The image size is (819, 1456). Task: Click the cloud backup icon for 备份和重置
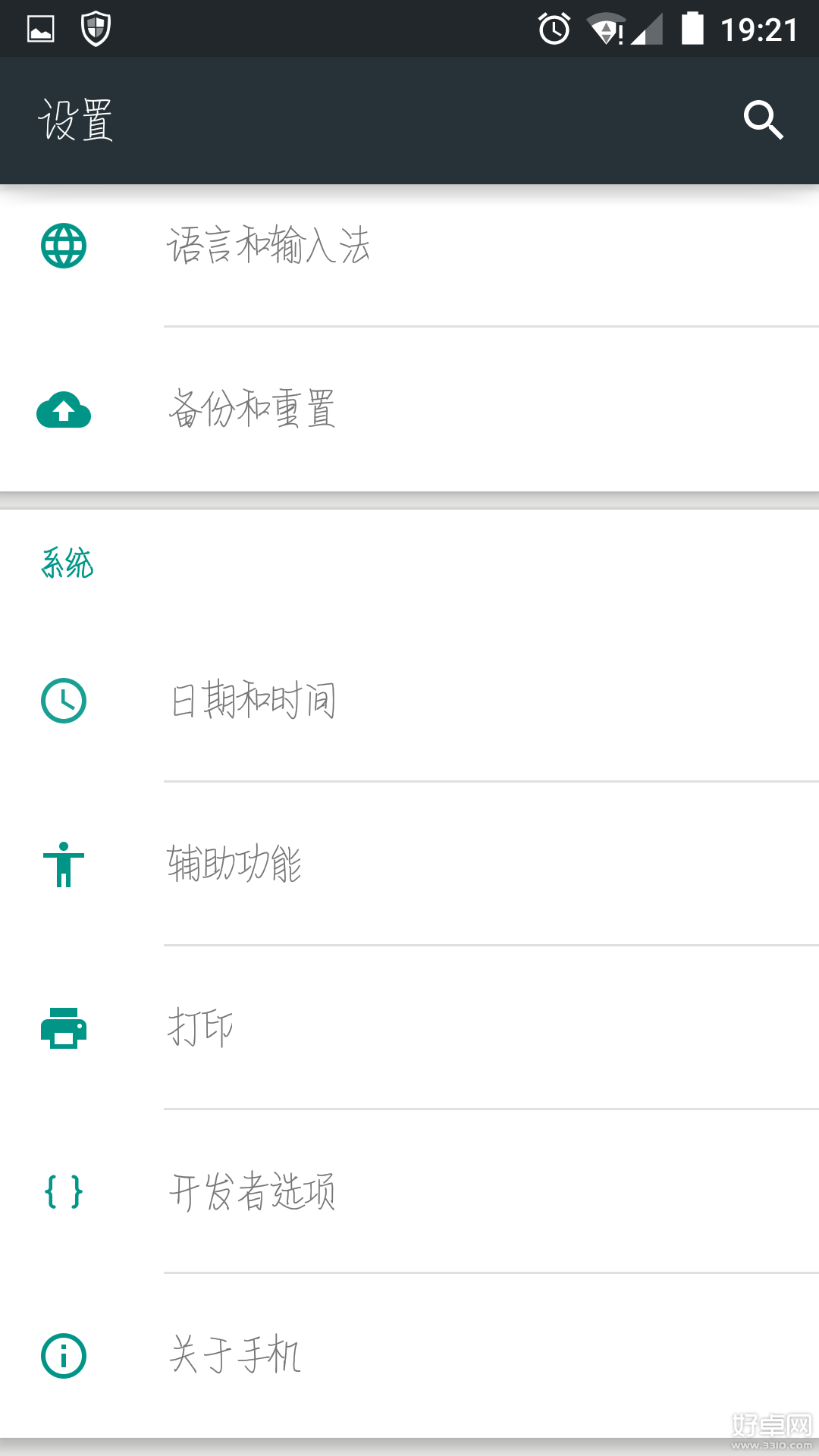coord(64,410)
